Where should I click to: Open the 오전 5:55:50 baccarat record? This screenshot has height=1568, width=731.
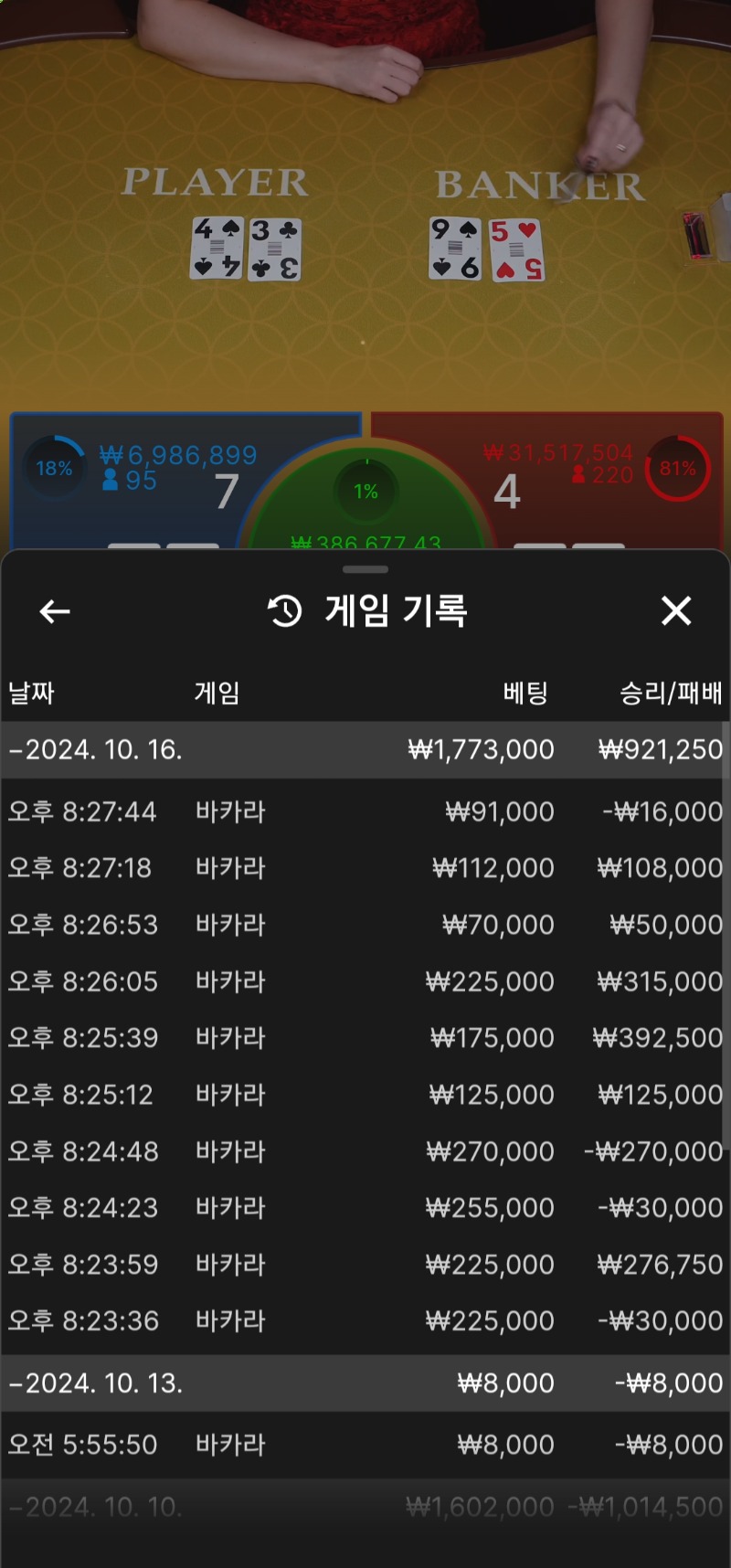pyautogui.click(x=365, y=1445)
